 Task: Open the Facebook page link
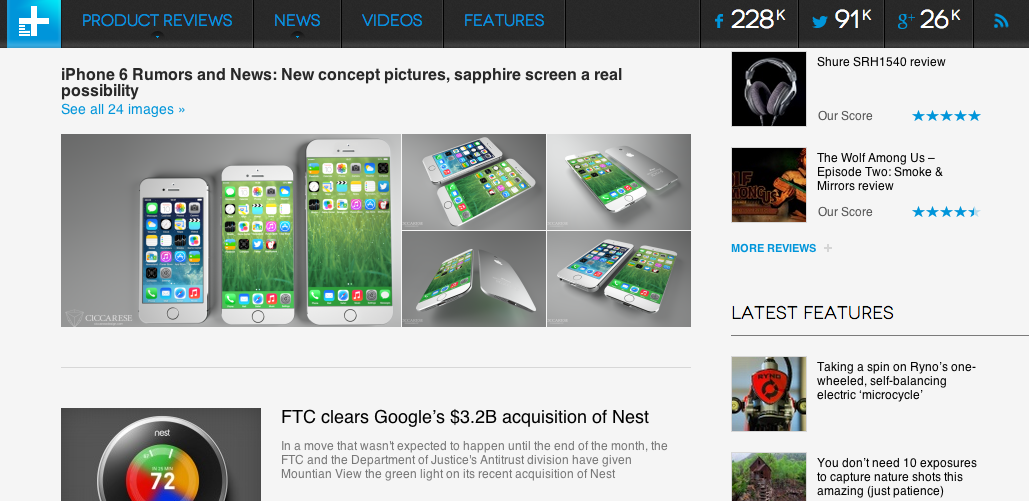tap(749, 20)
